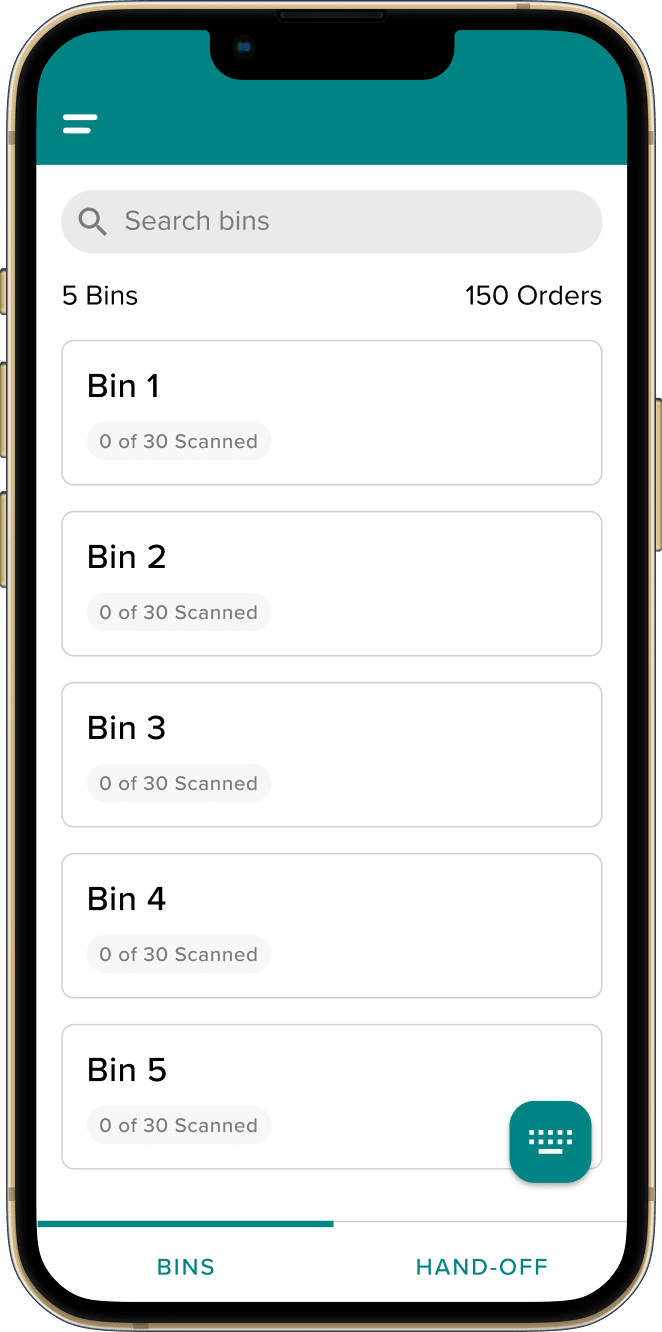Select the Bin 3 card
This screenshot has width=662, height=1332.
point(331,754)
